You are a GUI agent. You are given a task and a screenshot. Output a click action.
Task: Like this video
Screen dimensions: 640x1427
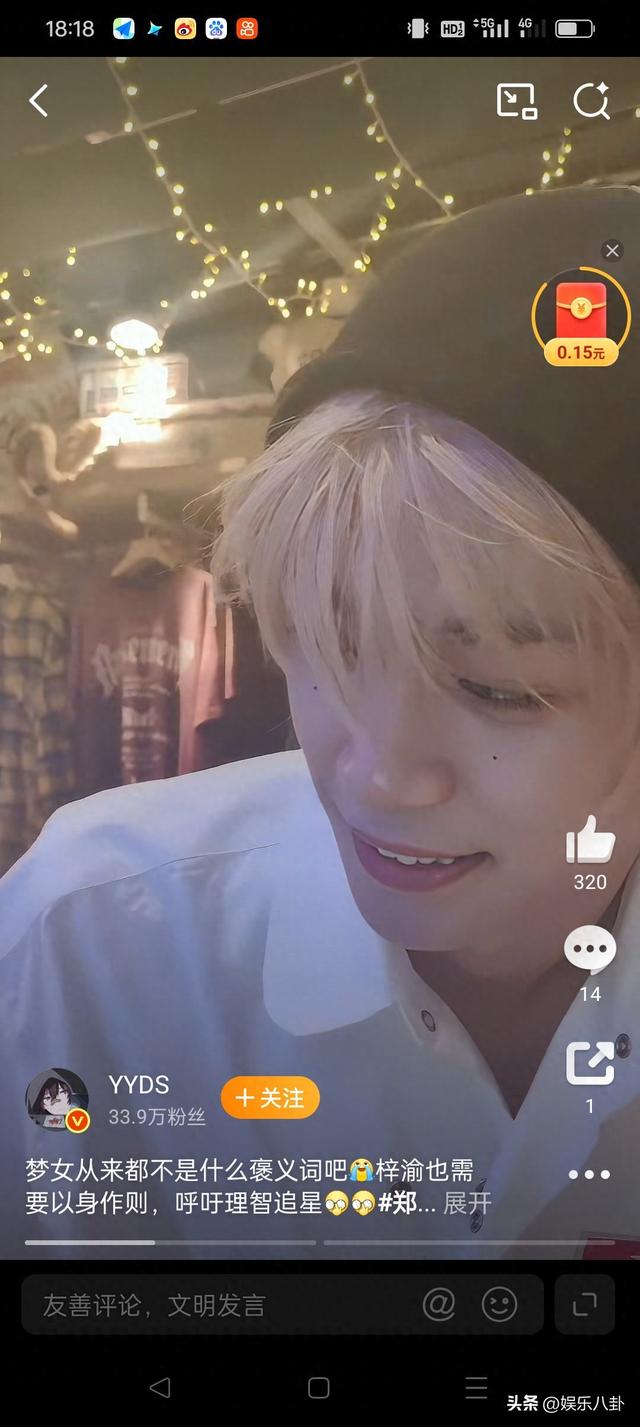590,841
